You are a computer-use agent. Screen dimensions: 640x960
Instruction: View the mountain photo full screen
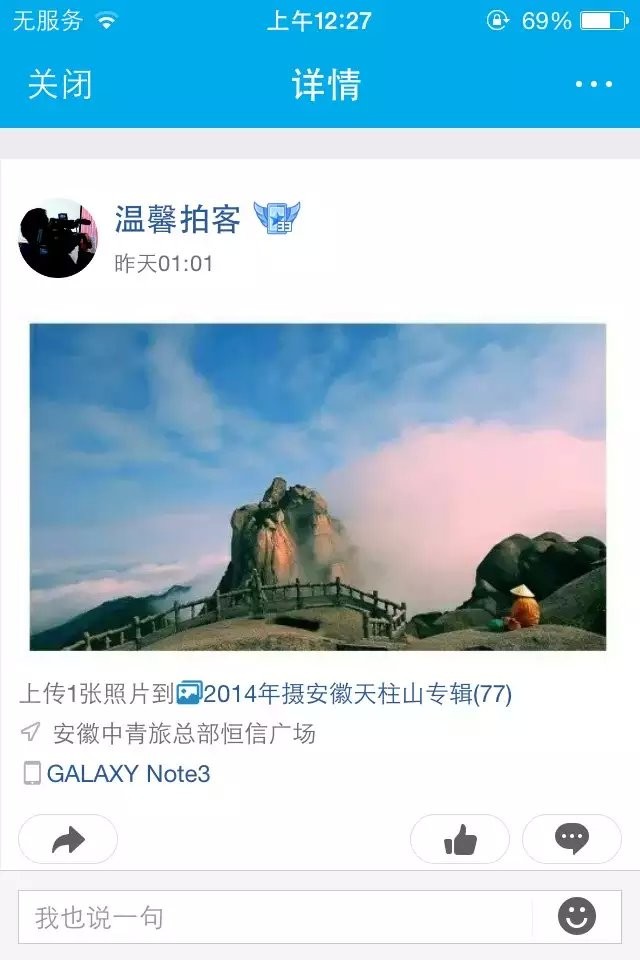(318, 487)
